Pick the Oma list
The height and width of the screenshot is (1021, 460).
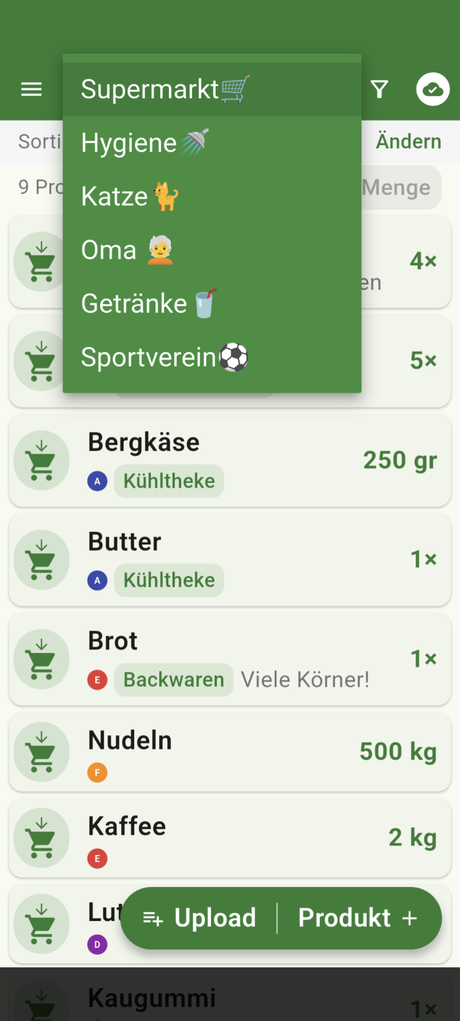212,250
